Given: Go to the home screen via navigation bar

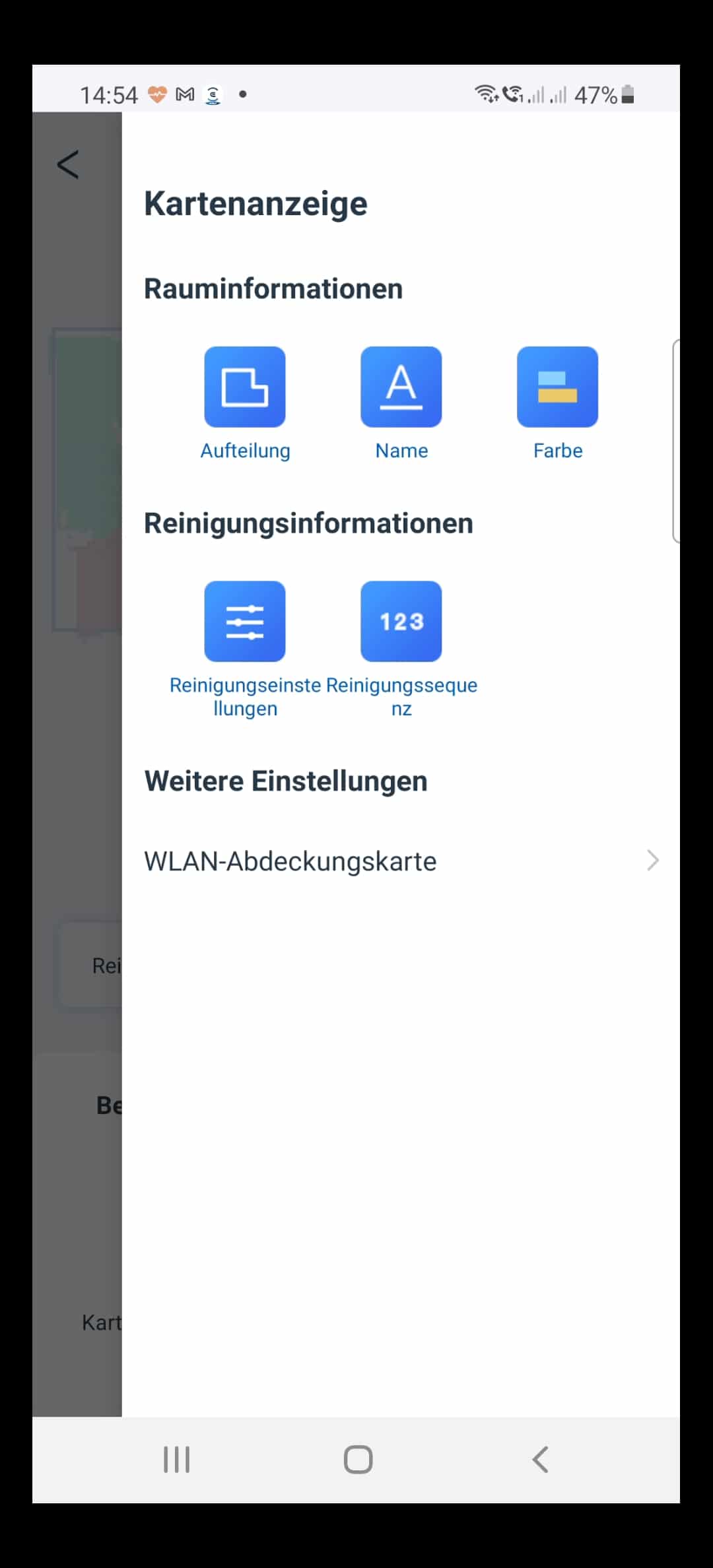Looking at the screenshot, I should pyautogui.click(x=358, y=1459).
